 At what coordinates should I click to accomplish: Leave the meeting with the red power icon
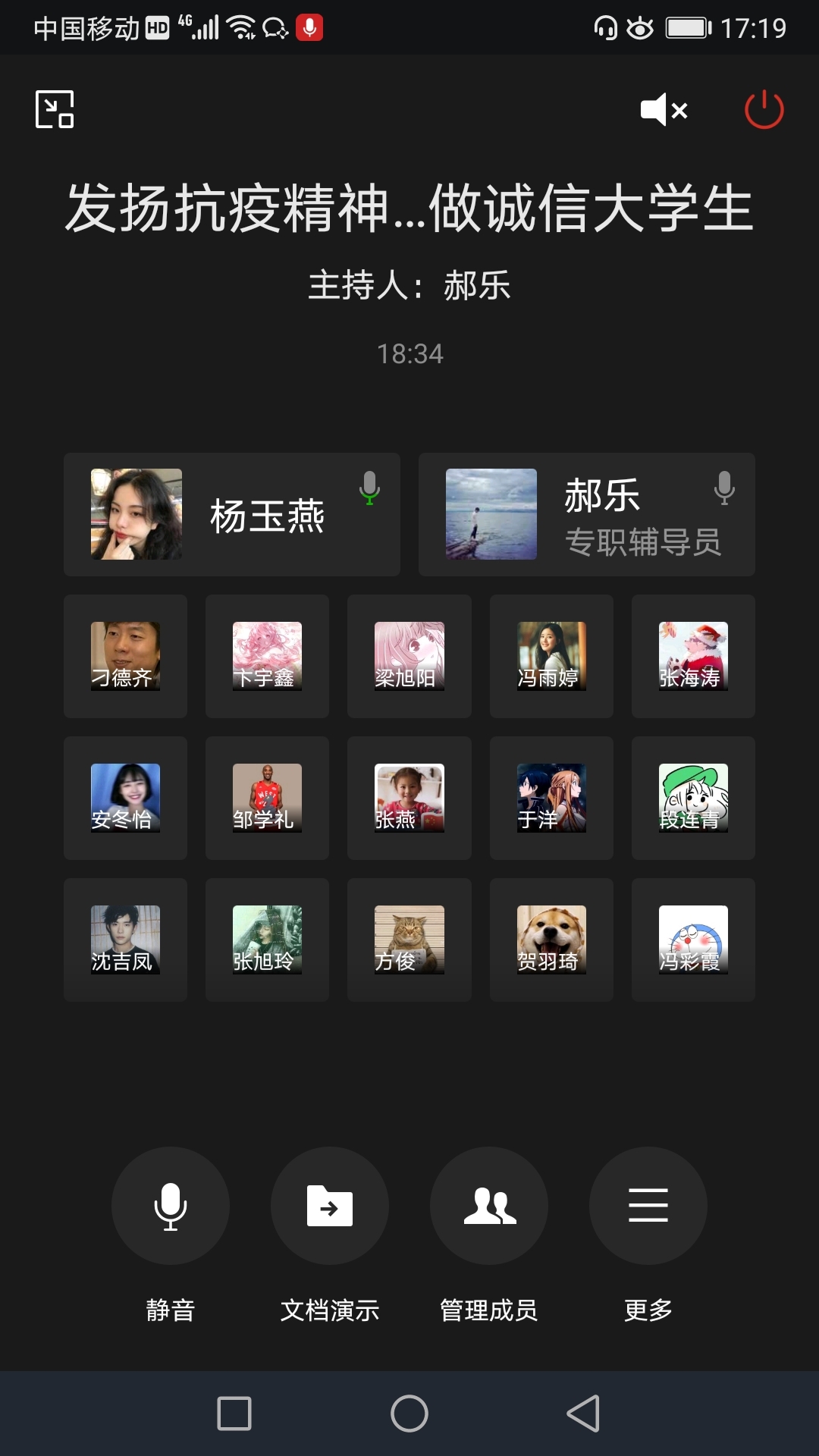pyautogui.click(x=764, y=110)
